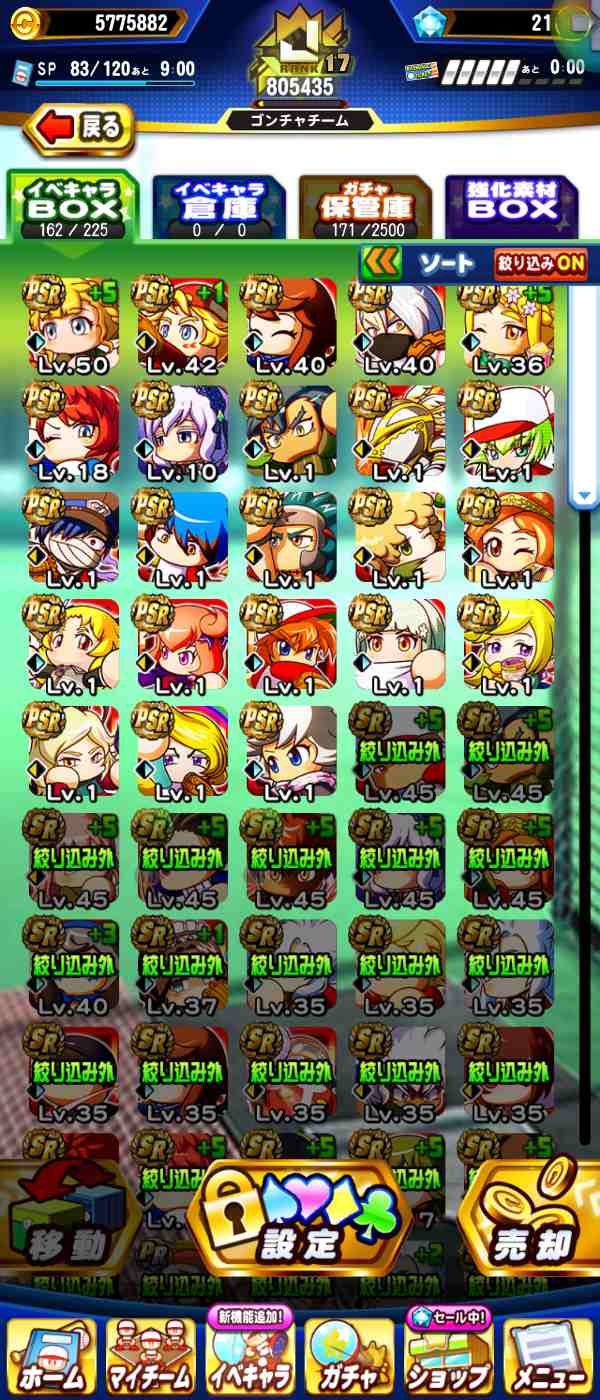
Task: Tap the 戻る back button
Action: 78,128
